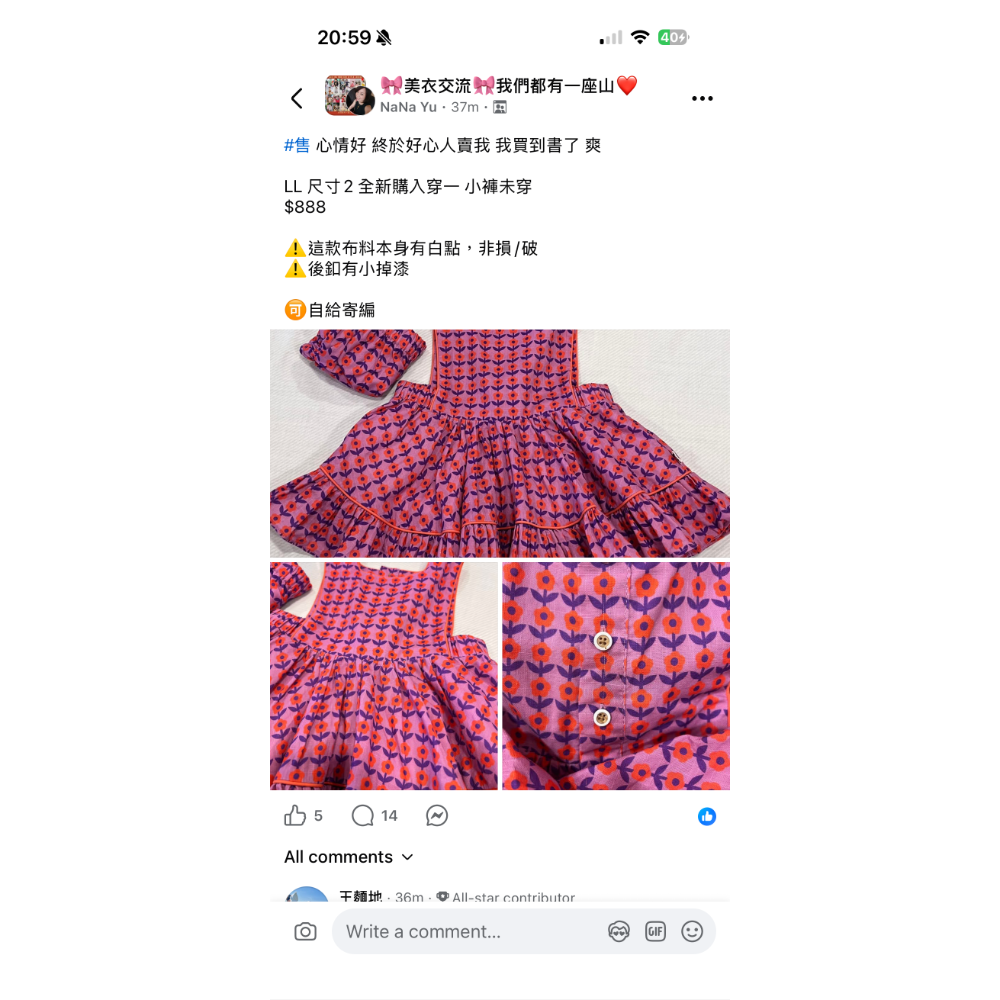The height and width of the screenshot is (1000, 1000).
Task: Open the smocked bodice photo
Action: pos(383,676)
